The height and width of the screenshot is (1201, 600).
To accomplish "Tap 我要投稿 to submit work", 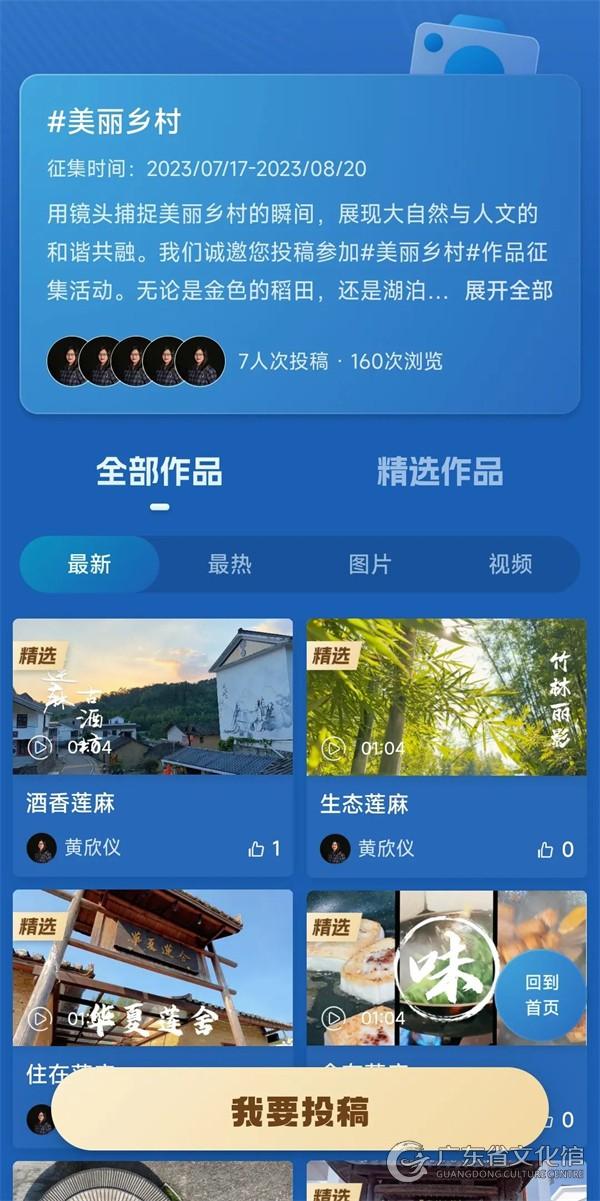I will [300, 1111].
